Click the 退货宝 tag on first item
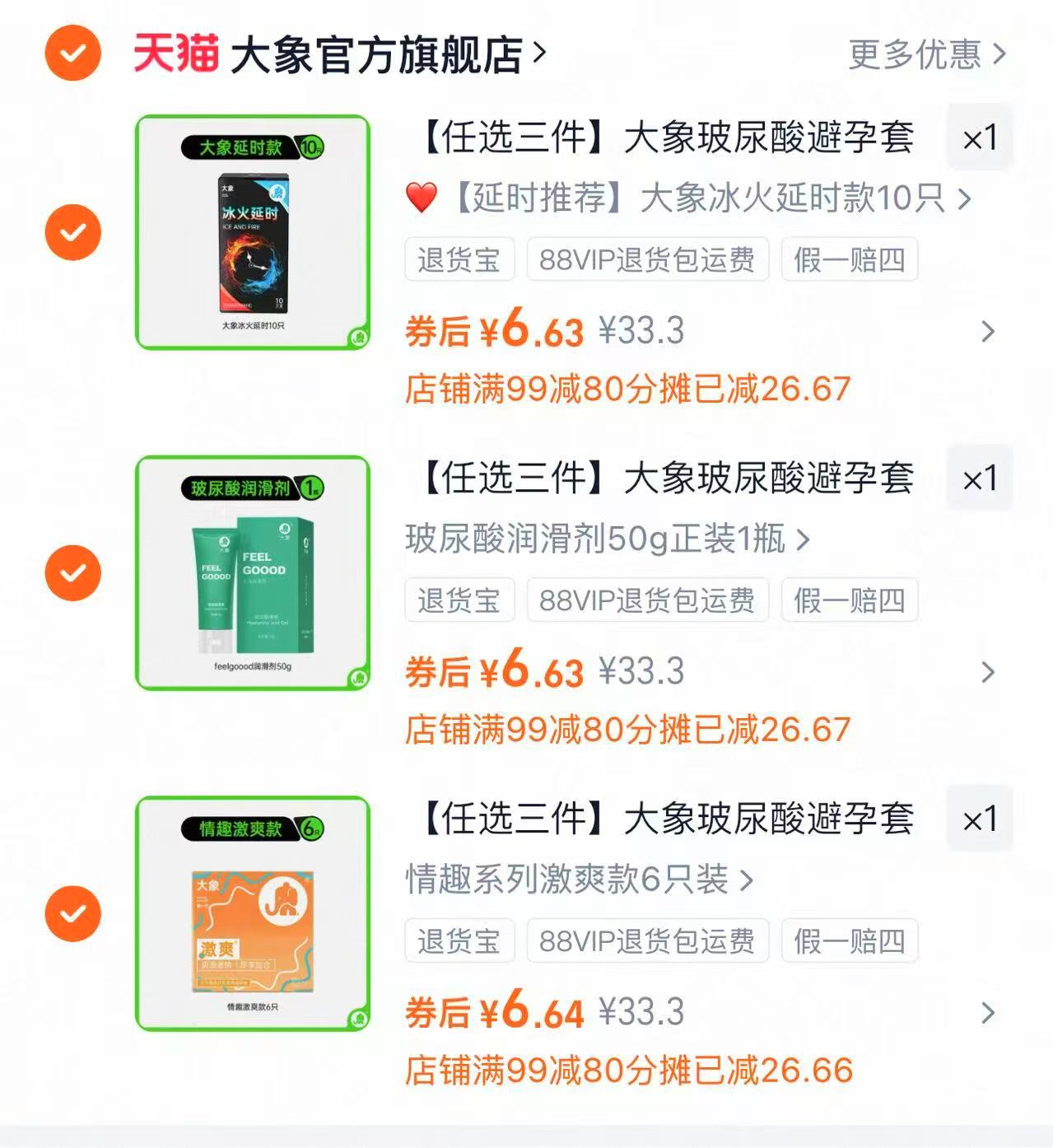The width and height of the screenshot is (1053, 1148). pos(459,259)
